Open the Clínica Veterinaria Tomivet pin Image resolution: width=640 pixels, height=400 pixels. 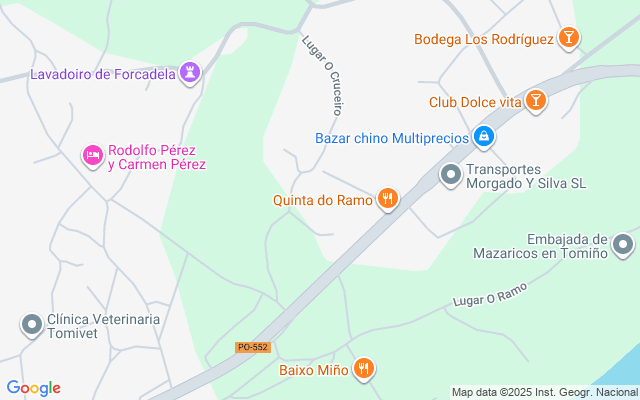tap(31, 325)
